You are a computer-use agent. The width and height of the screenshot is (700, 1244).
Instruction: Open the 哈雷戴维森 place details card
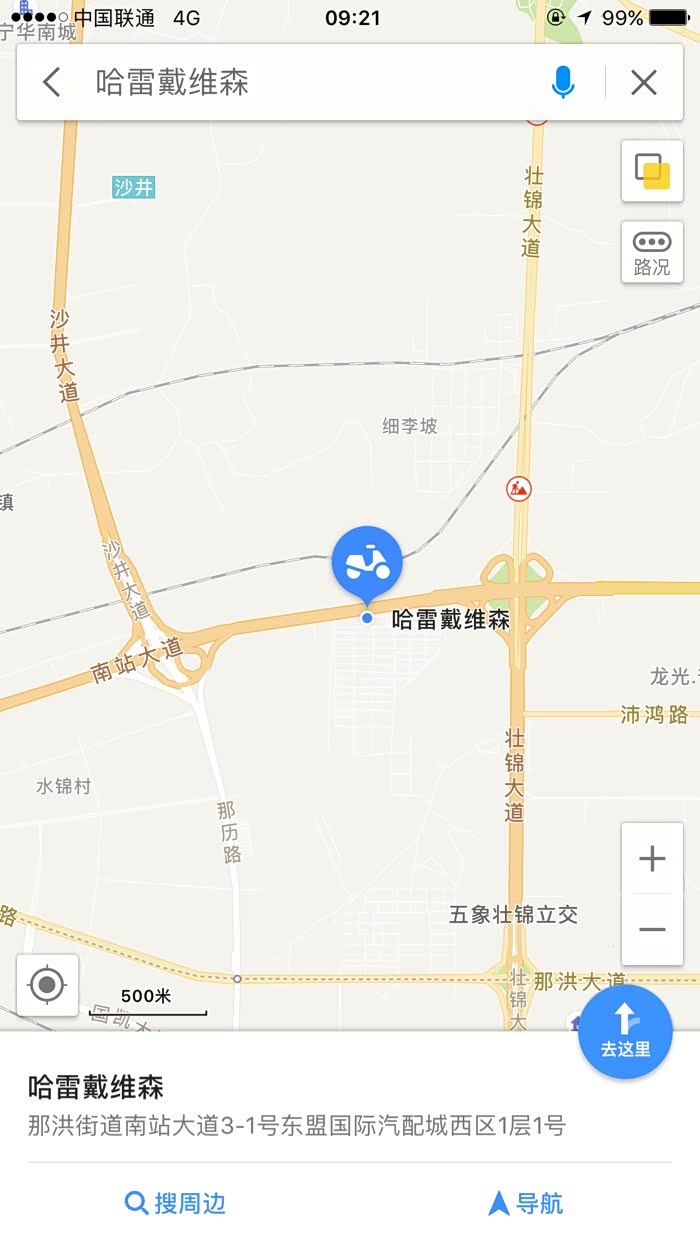pos(350,1106)
